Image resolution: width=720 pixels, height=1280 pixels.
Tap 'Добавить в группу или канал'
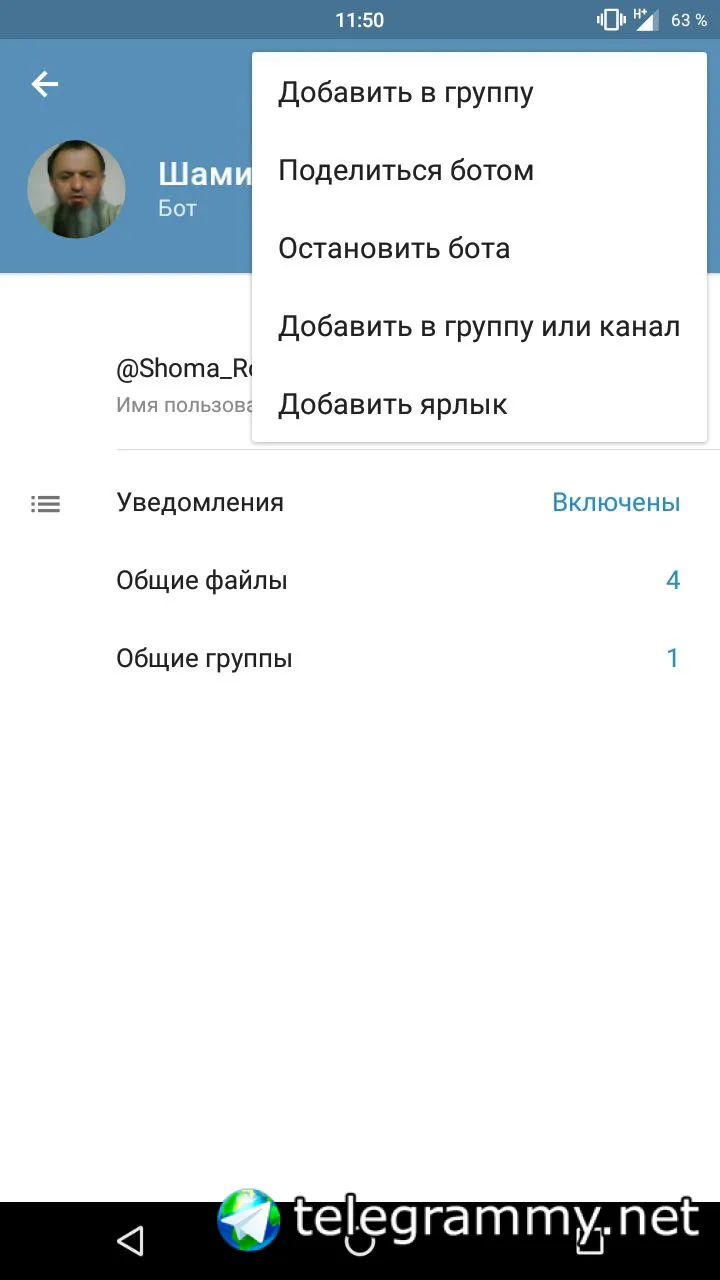point(478,327)
